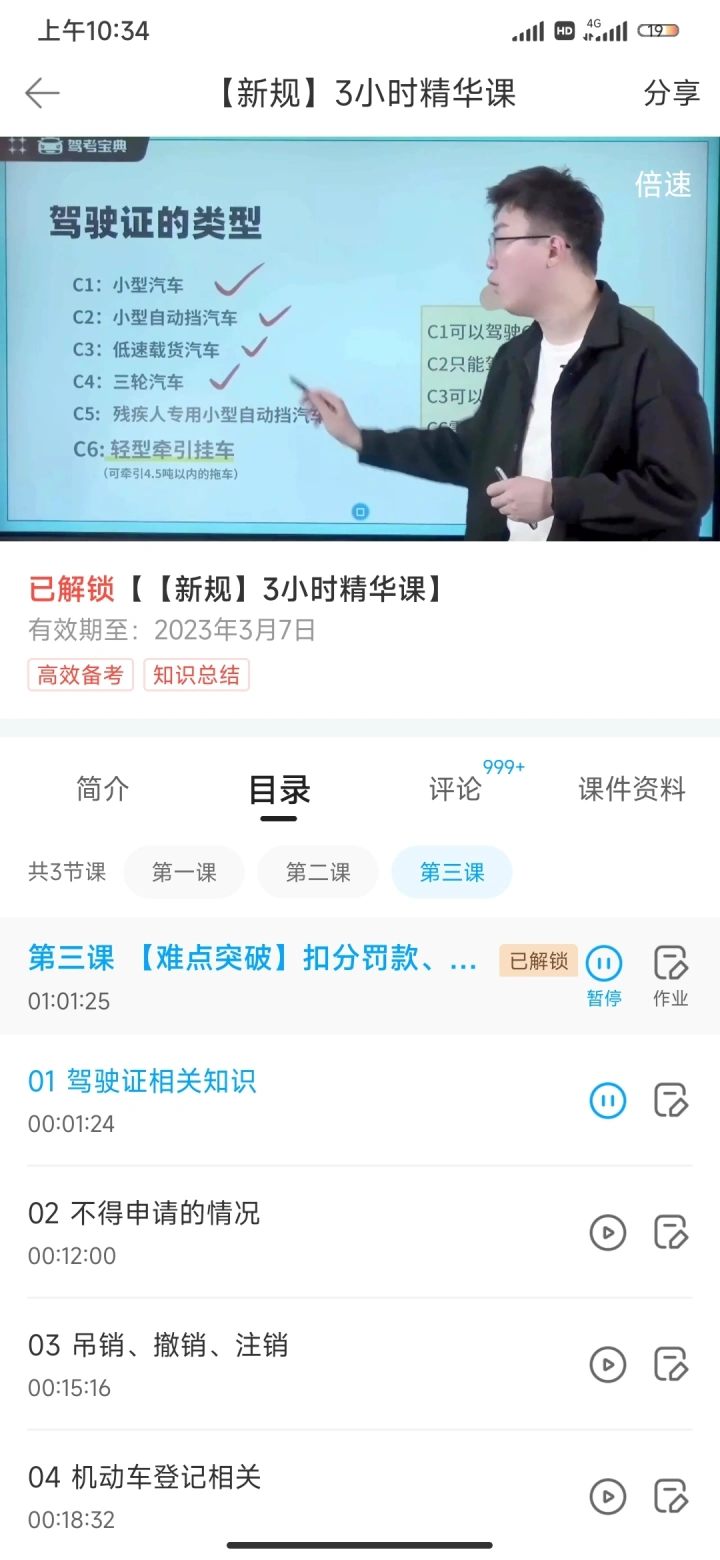
Task: Go back using the top-left arrow
Action: point(42,93)
